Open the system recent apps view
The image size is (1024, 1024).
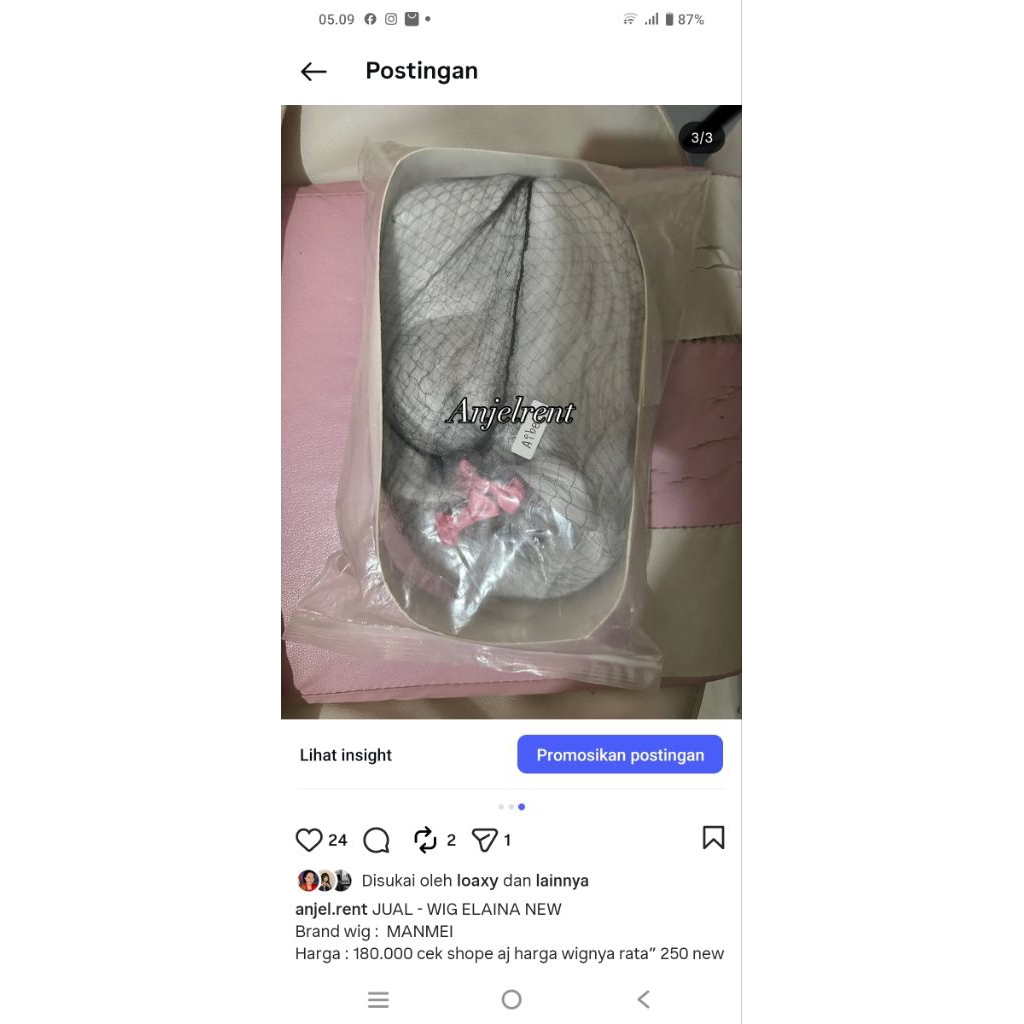378,999
